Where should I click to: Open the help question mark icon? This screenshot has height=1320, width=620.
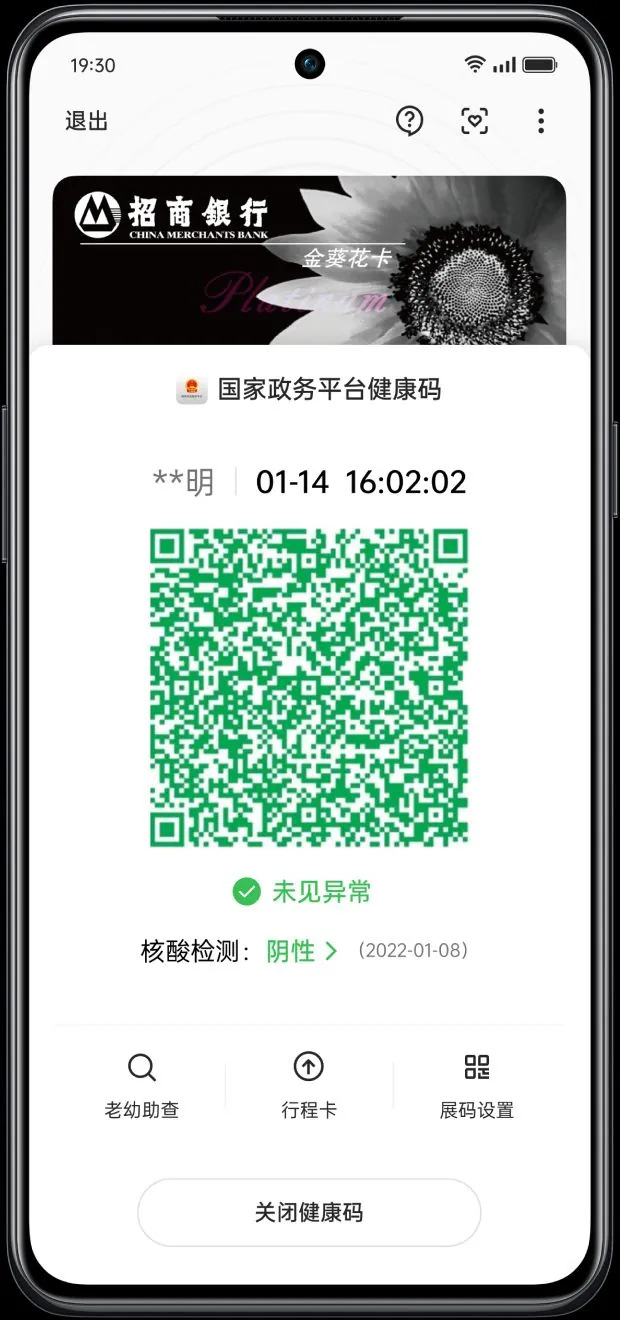click(409, 121)
